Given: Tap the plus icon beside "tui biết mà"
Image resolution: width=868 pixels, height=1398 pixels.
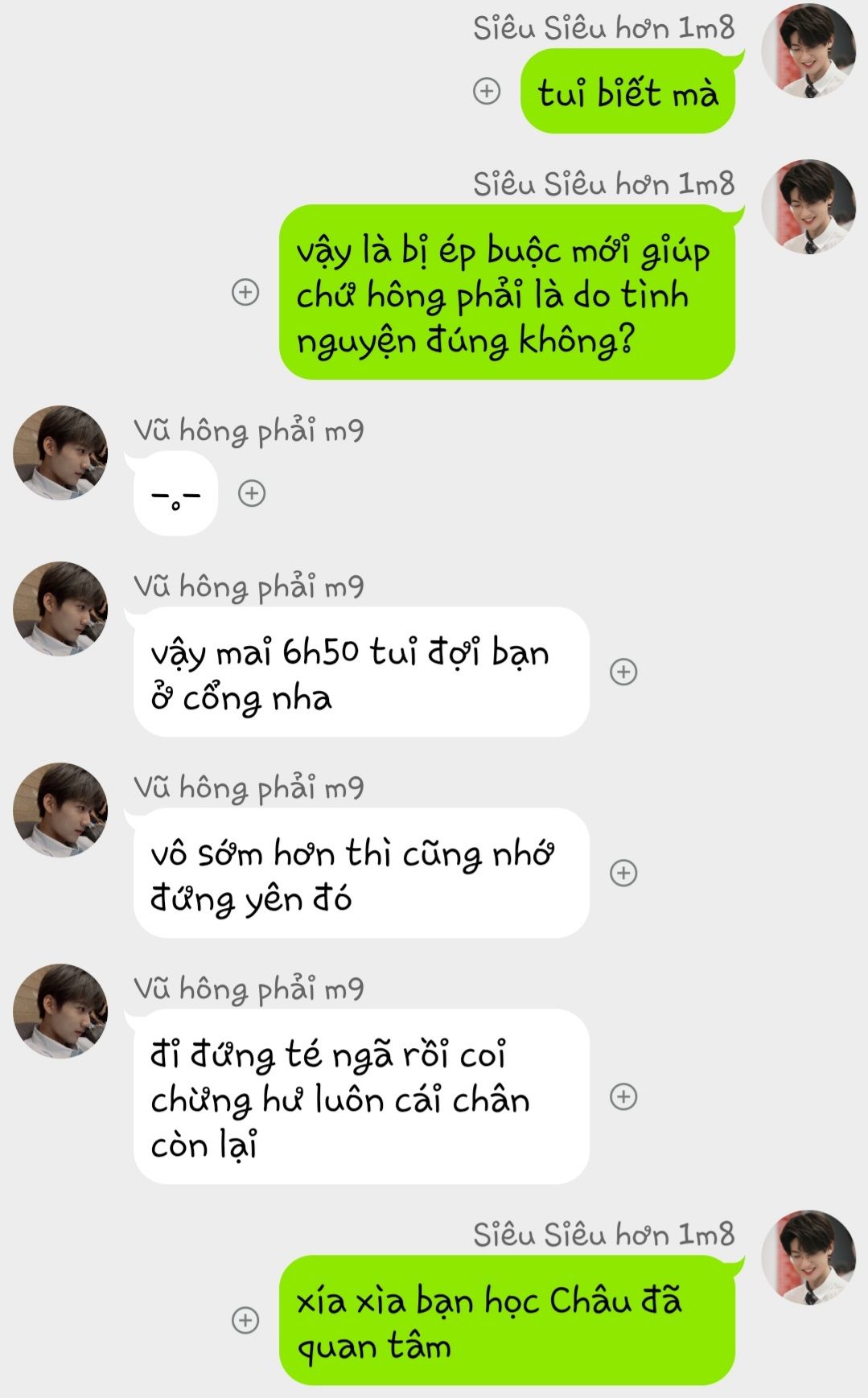Looking at the screenshot, I should tap(487, 91).
